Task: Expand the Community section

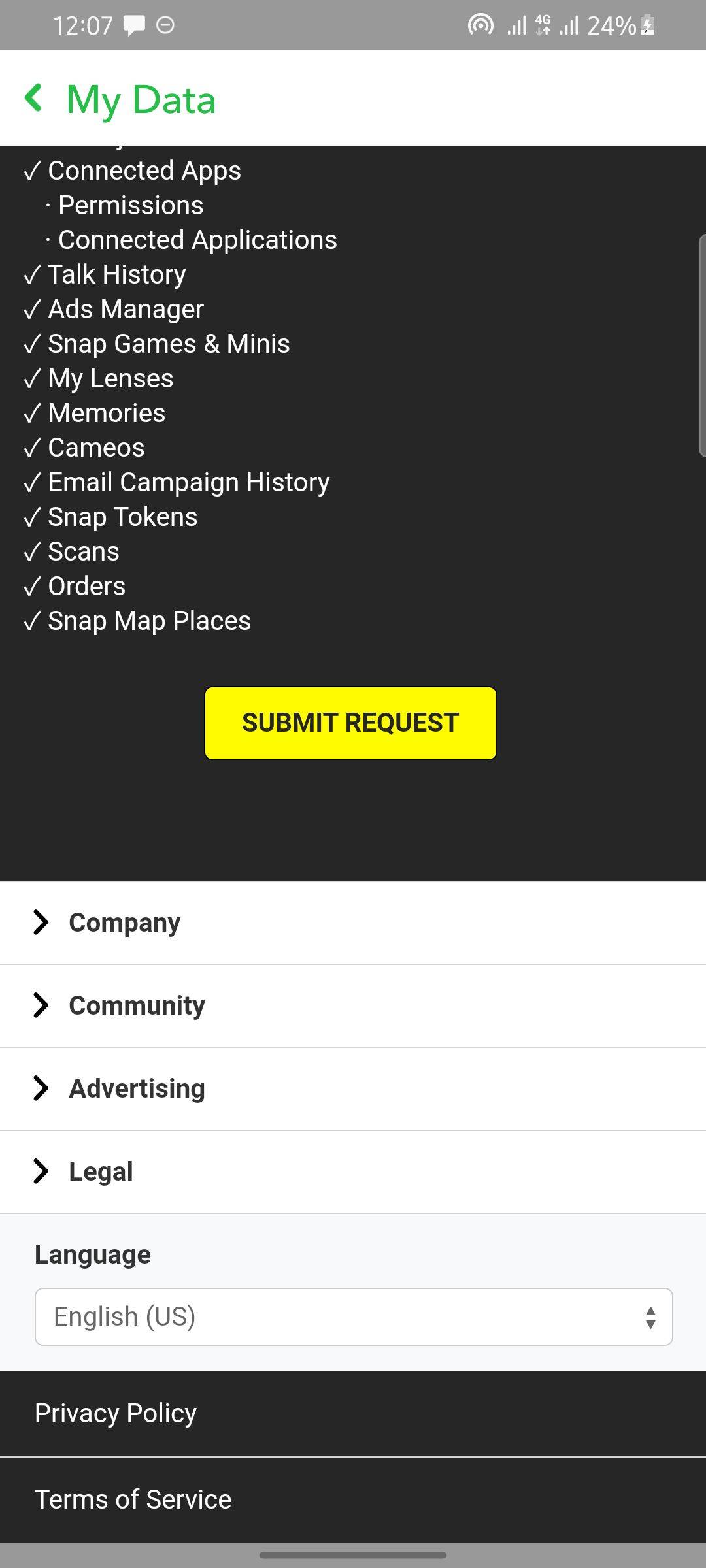Action: (353, 1005)
